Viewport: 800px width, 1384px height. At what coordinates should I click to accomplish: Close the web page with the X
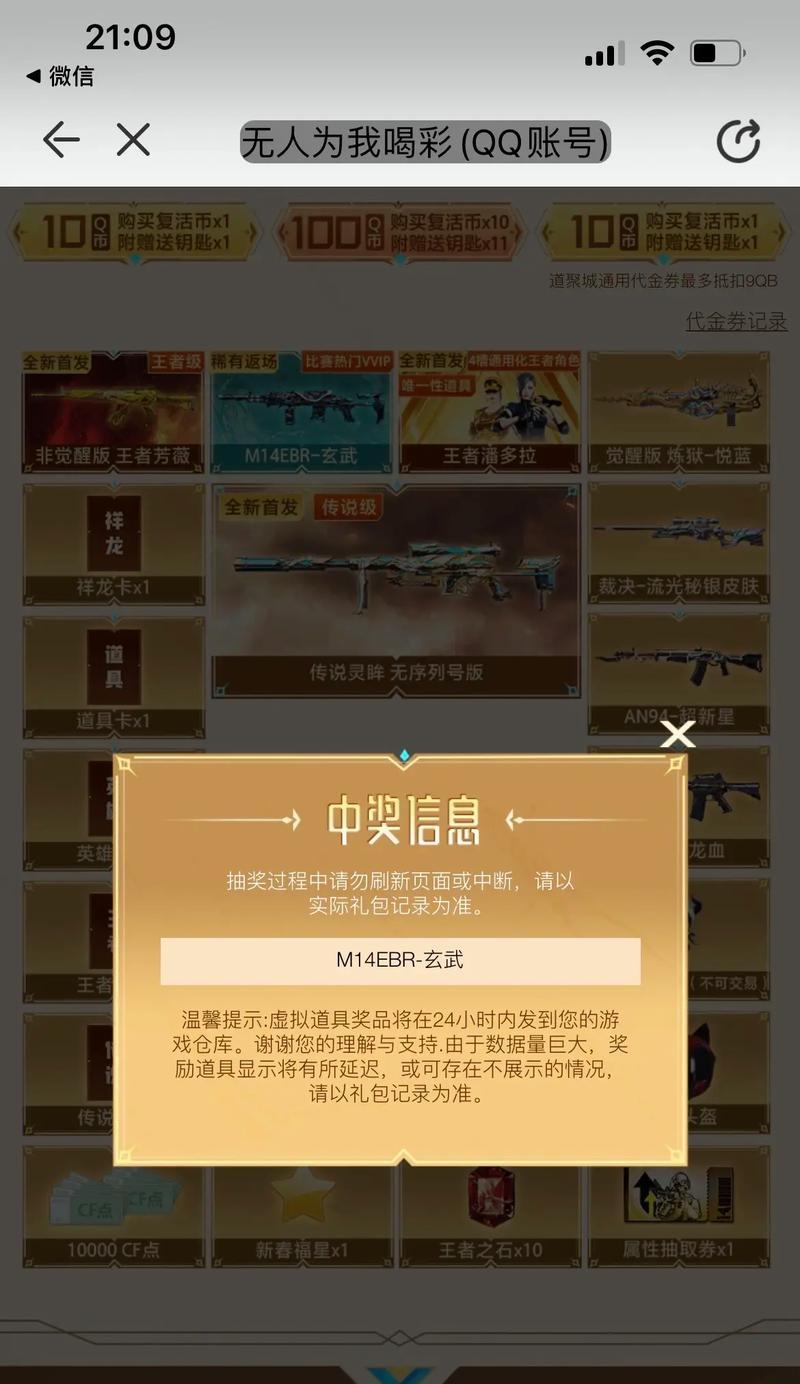point(133,140)
